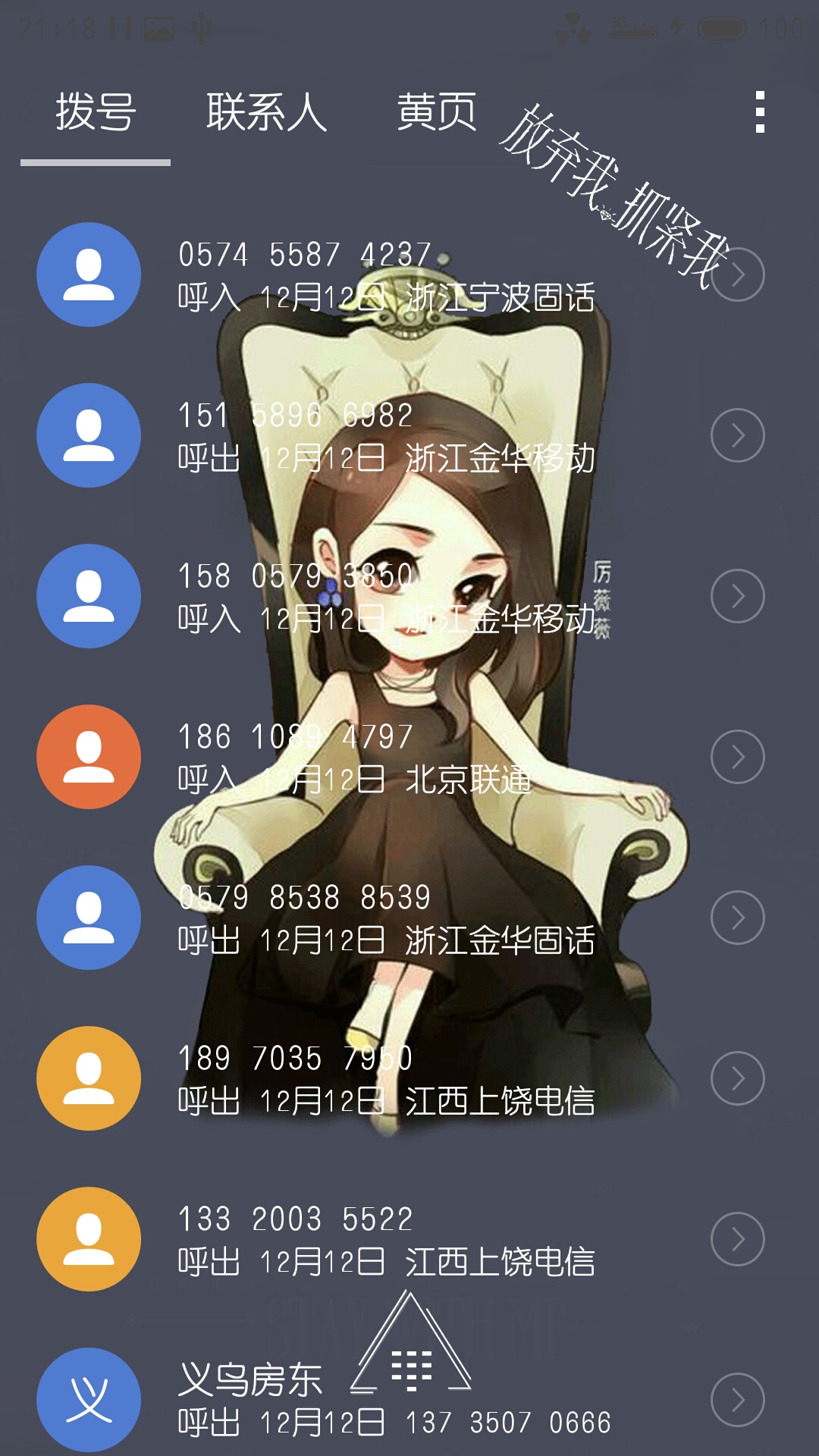
Task: Dial 151 5896 6982 from call log
Action: tap(387, 436)
